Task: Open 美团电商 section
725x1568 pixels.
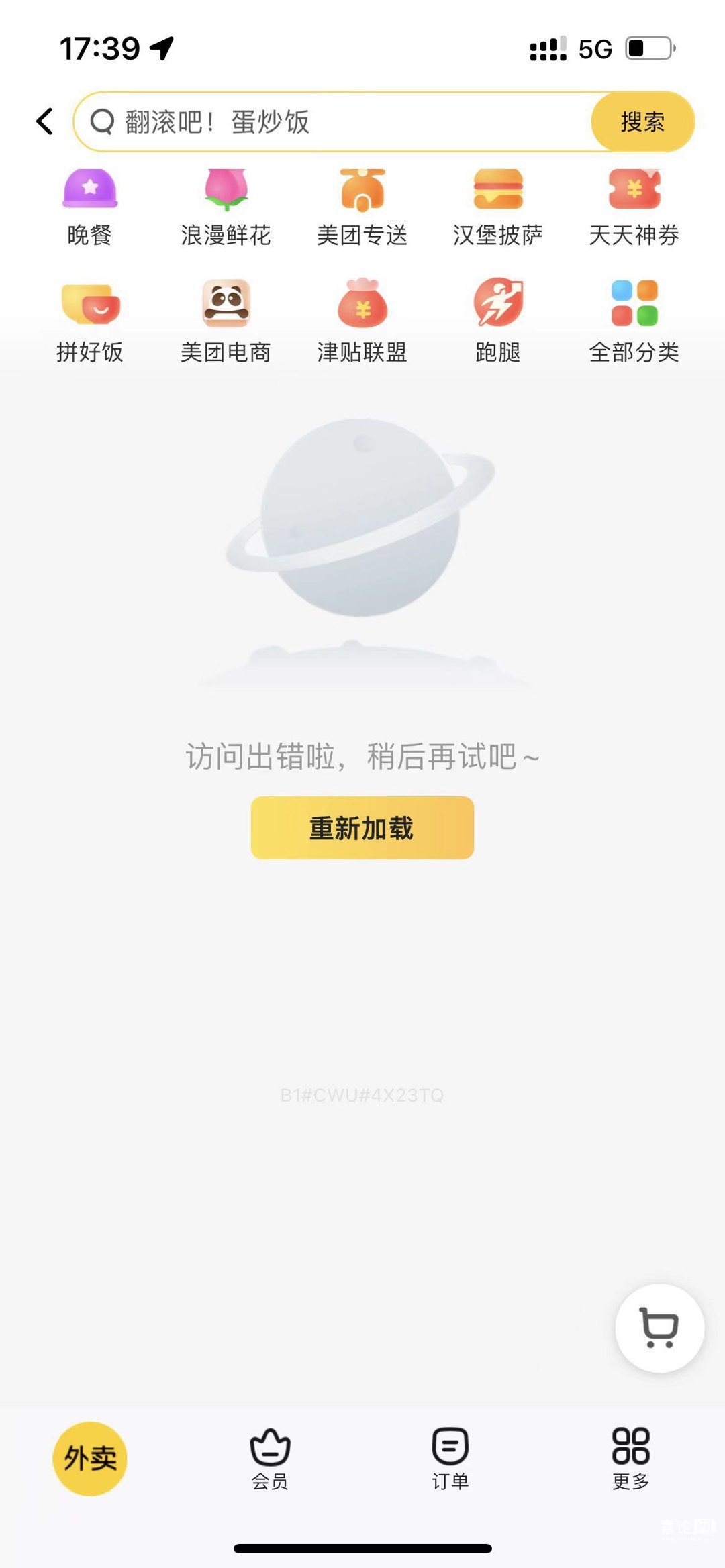Action: [226, 322]
